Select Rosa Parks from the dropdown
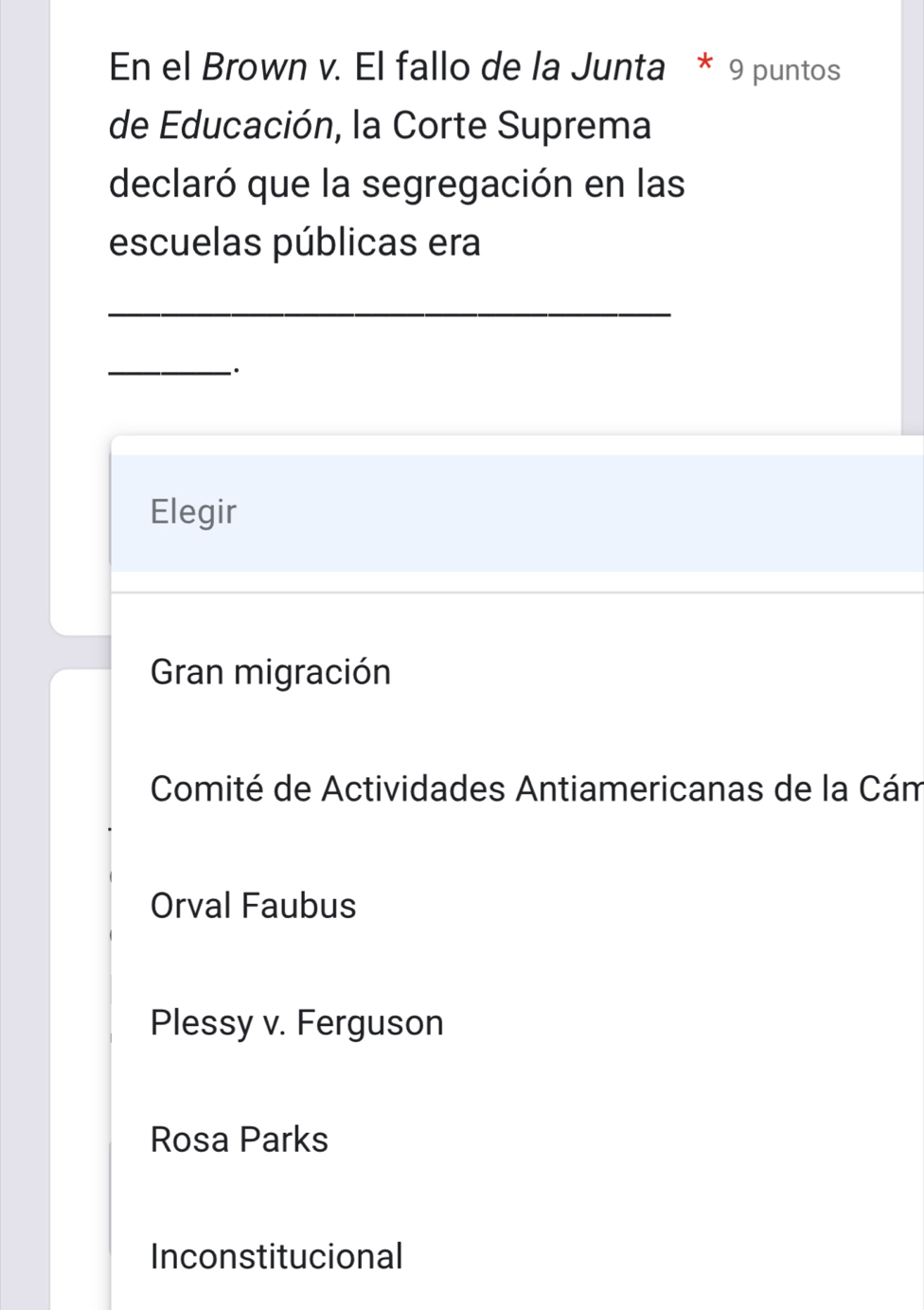The image size is (924, 1310). point(240,1140)
